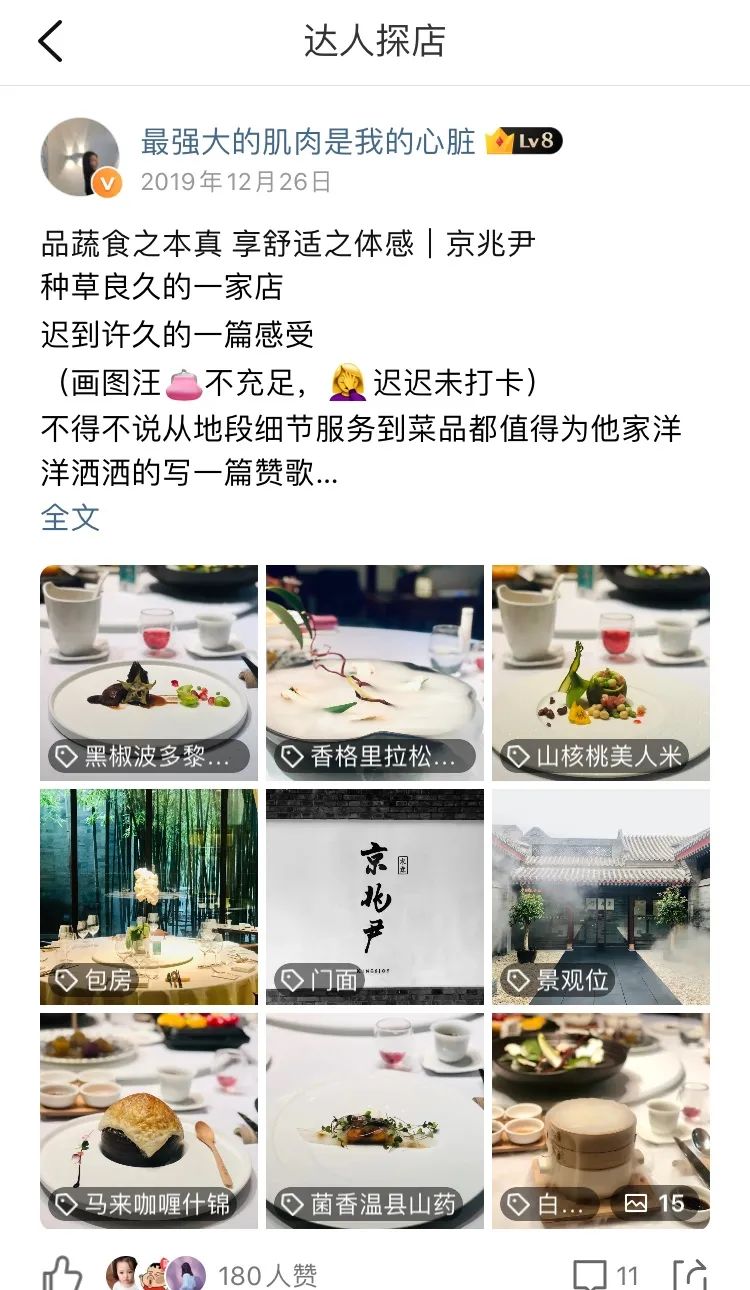Open the 门面 photo

(375, 897)
